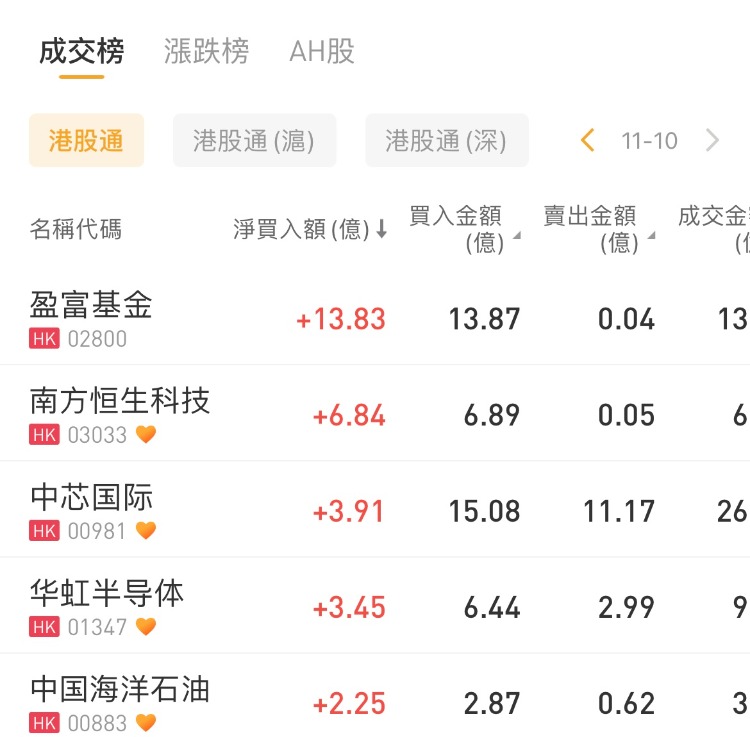Open 中国海洋石油 stock details
The width and height of the screenshot is (750, 737).
(x=120, y=701)
